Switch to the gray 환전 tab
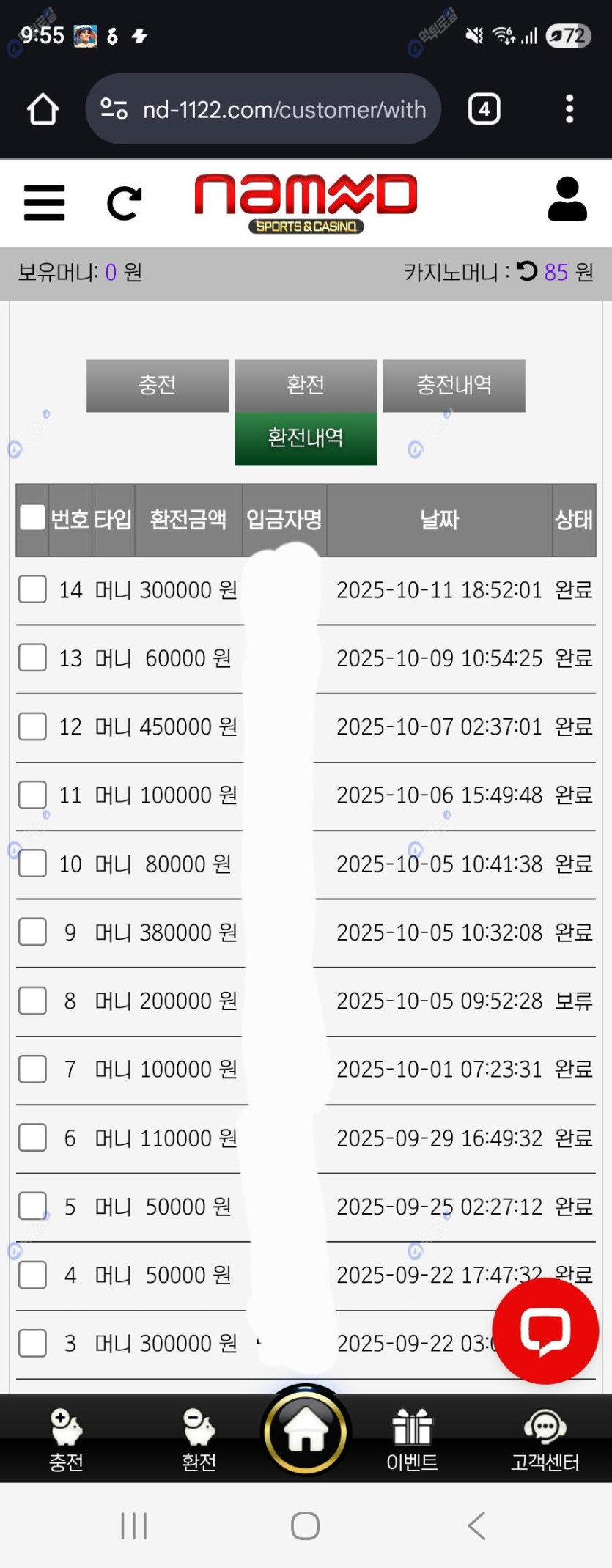The width and height of the screenshot is (612, 1568). [306, 385]
